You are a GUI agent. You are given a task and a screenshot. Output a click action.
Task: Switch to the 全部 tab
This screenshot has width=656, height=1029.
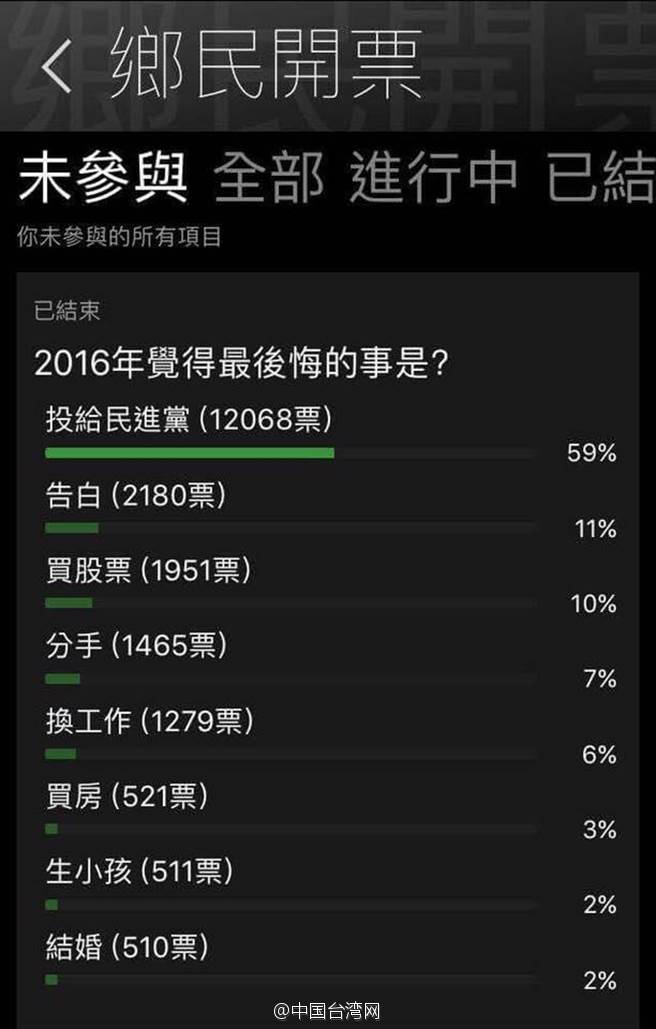coord(269,179)
